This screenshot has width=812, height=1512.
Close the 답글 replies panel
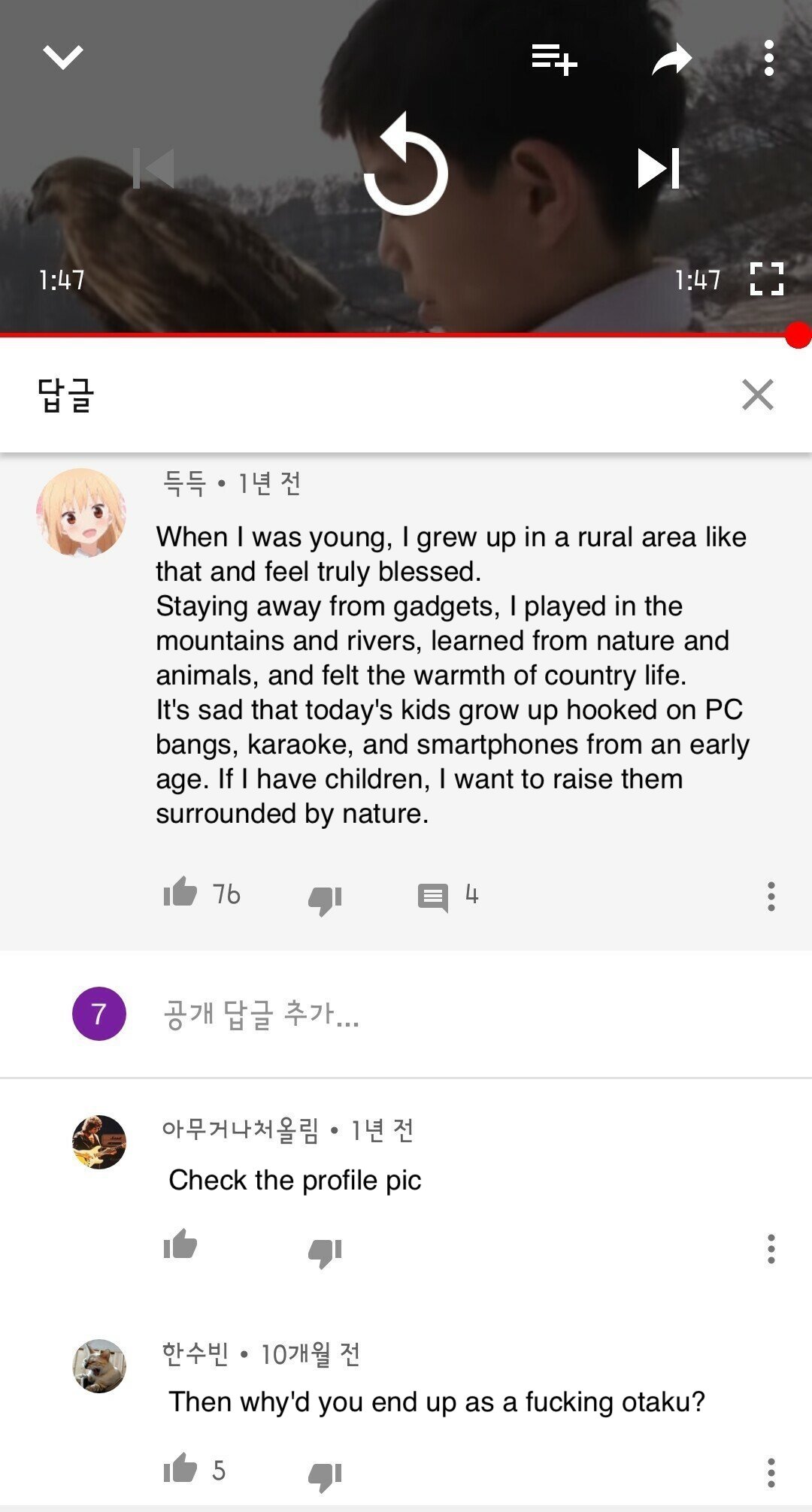tap(757, 395)
